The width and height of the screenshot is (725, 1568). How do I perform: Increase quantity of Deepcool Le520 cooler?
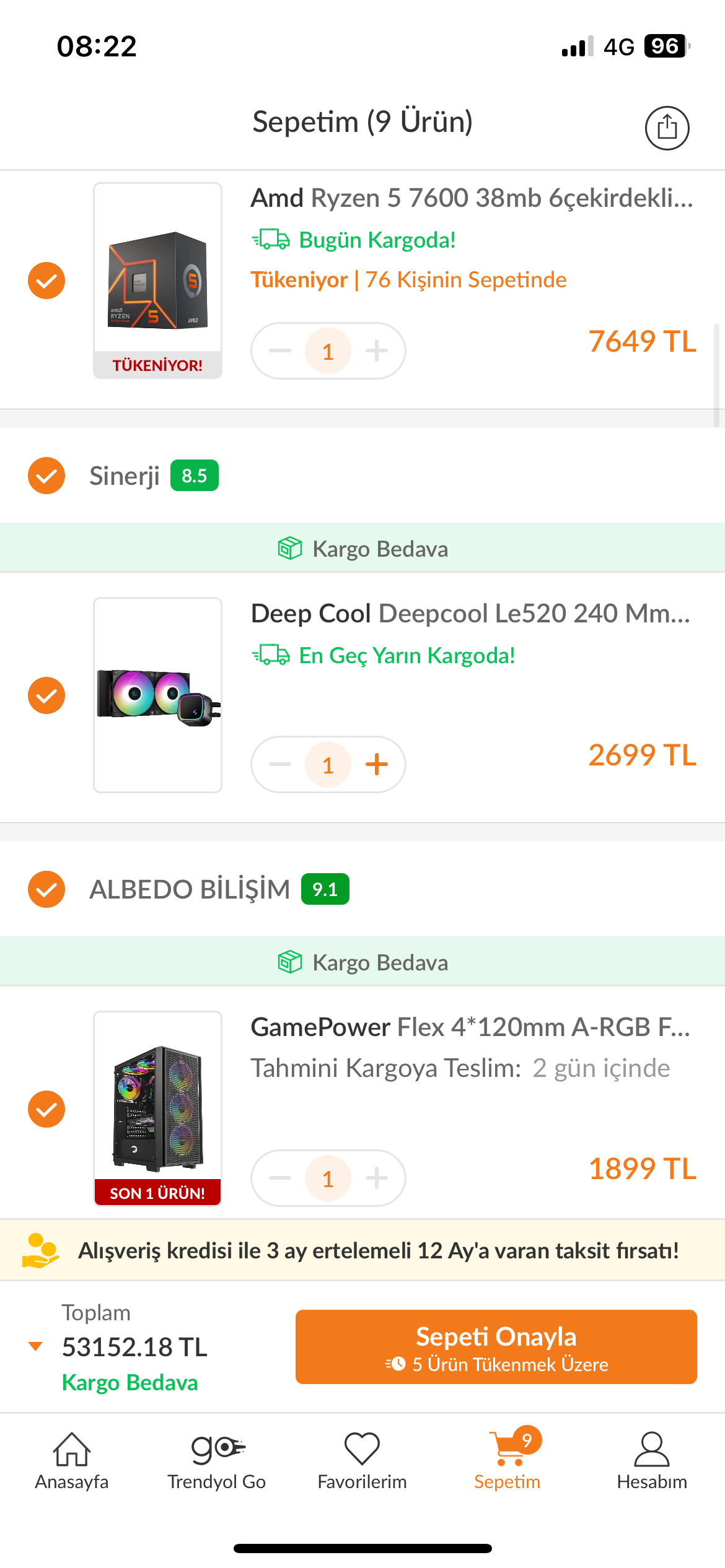point(376,765)
